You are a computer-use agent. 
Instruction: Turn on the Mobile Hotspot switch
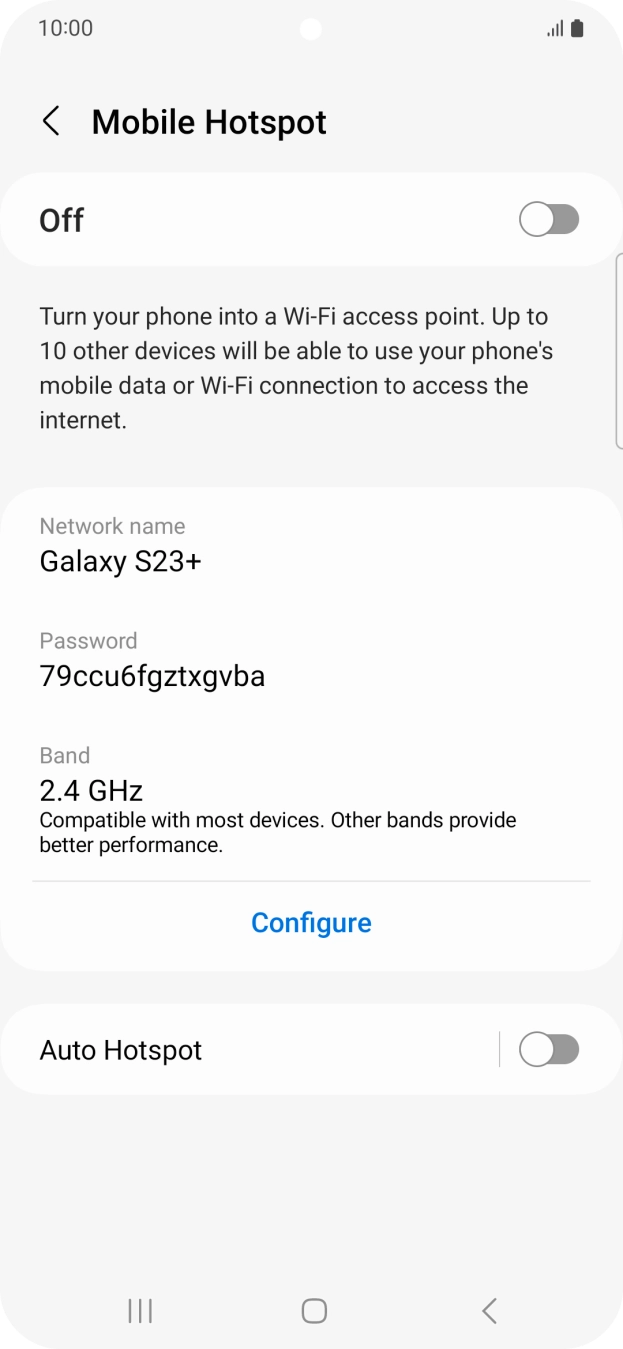548,220
